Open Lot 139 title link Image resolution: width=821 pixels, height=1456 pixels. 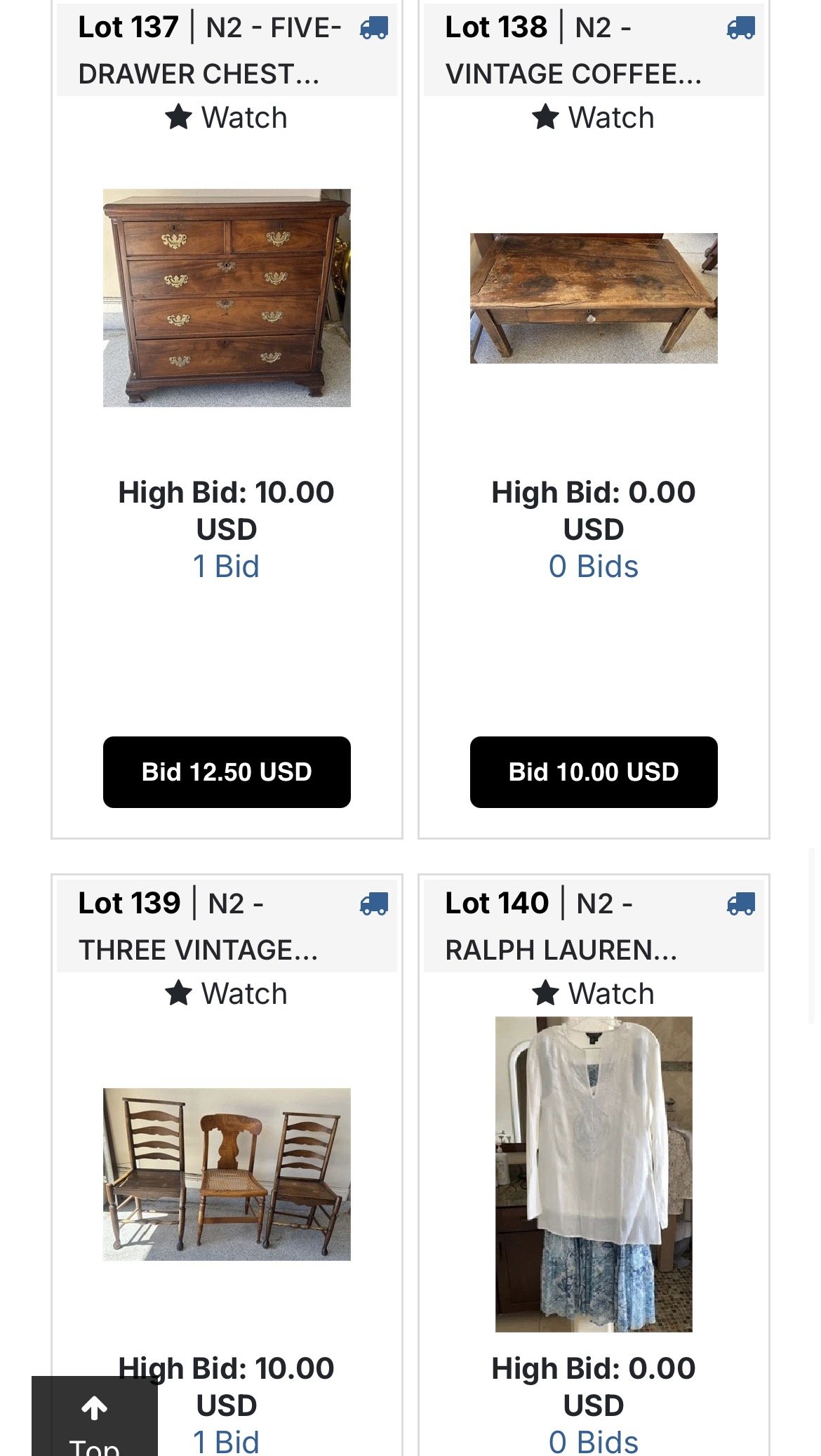[x=199, y=927]
